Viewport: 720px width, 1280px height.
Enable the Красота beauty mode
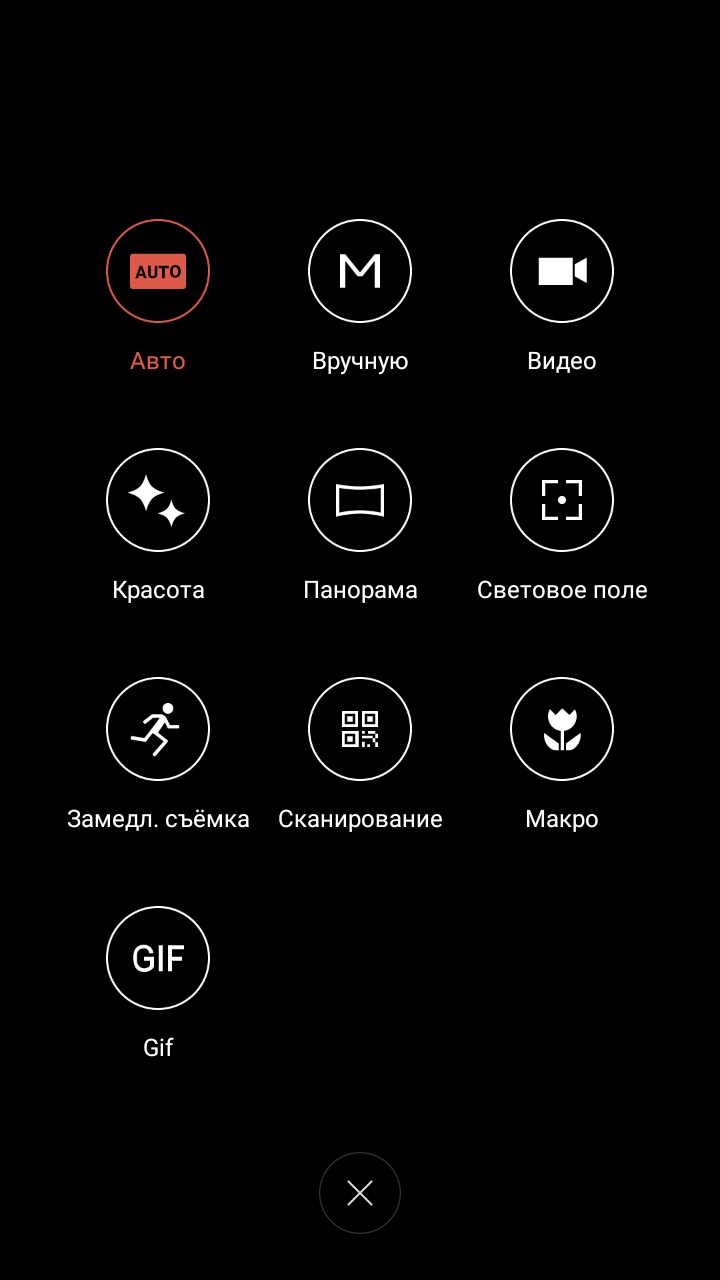(x=158, y=500)
